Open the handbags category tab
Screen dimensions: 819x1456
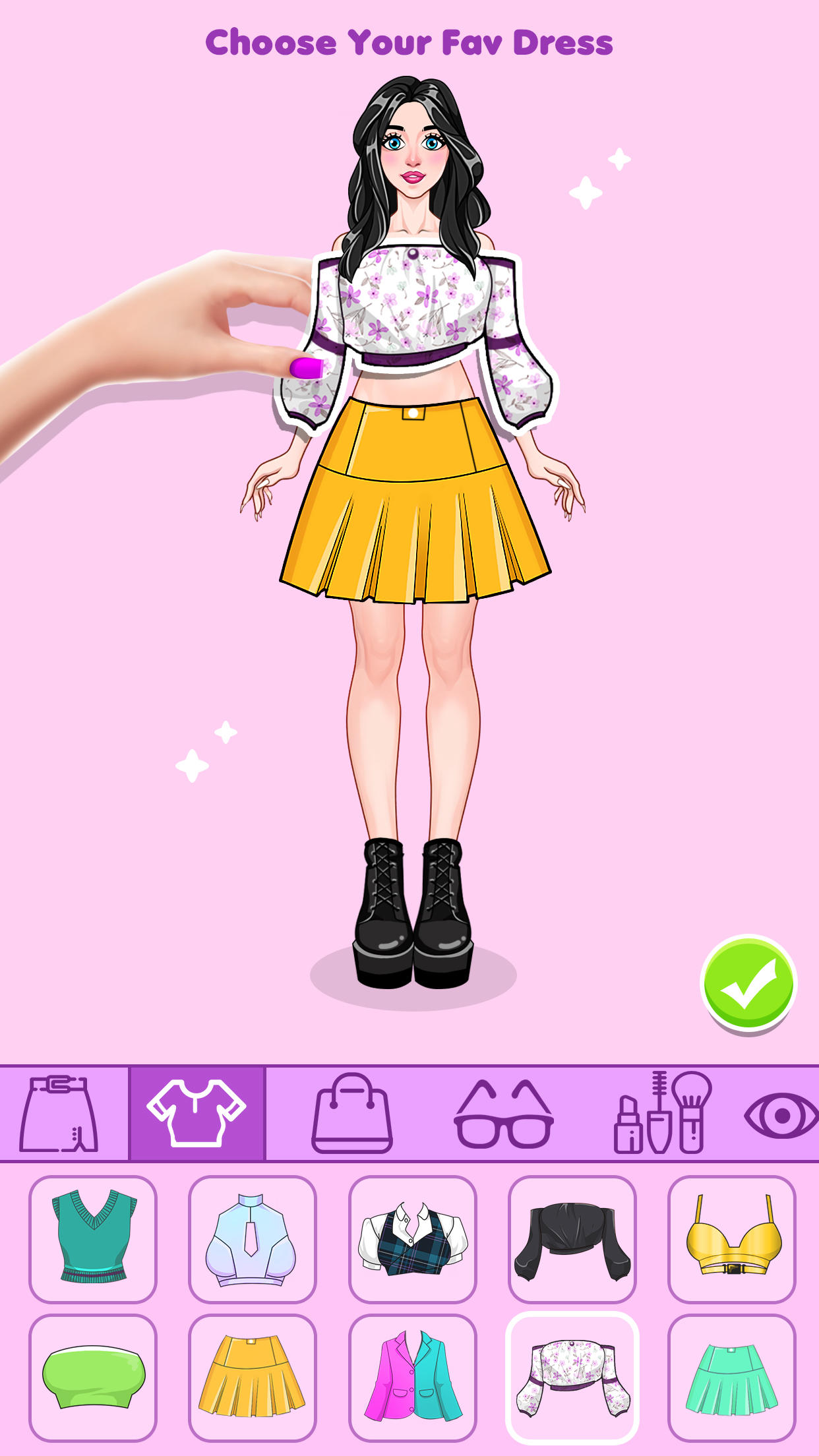[351, 1114]
